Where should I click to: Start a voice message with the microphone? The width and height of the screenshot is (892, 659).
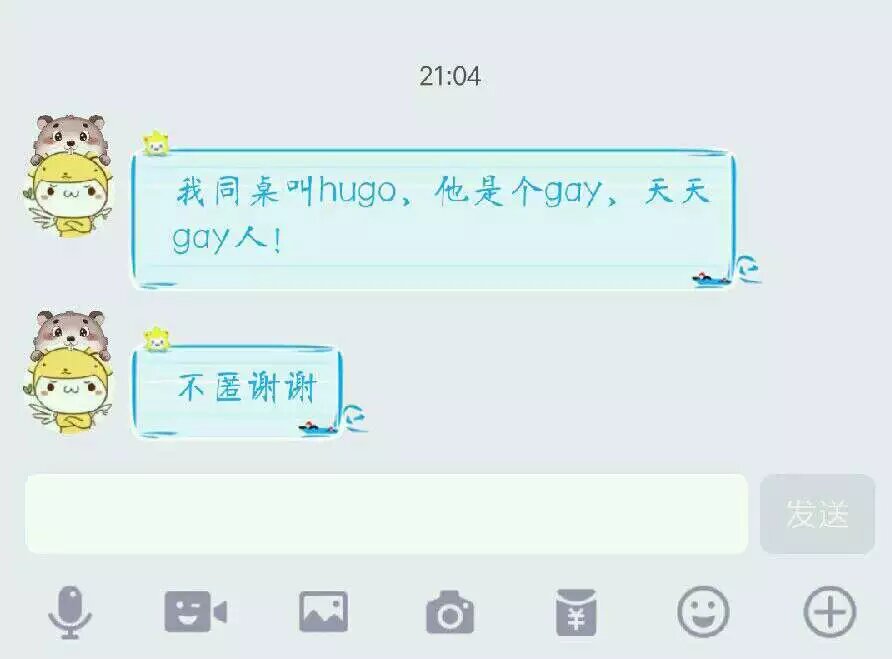70,612
